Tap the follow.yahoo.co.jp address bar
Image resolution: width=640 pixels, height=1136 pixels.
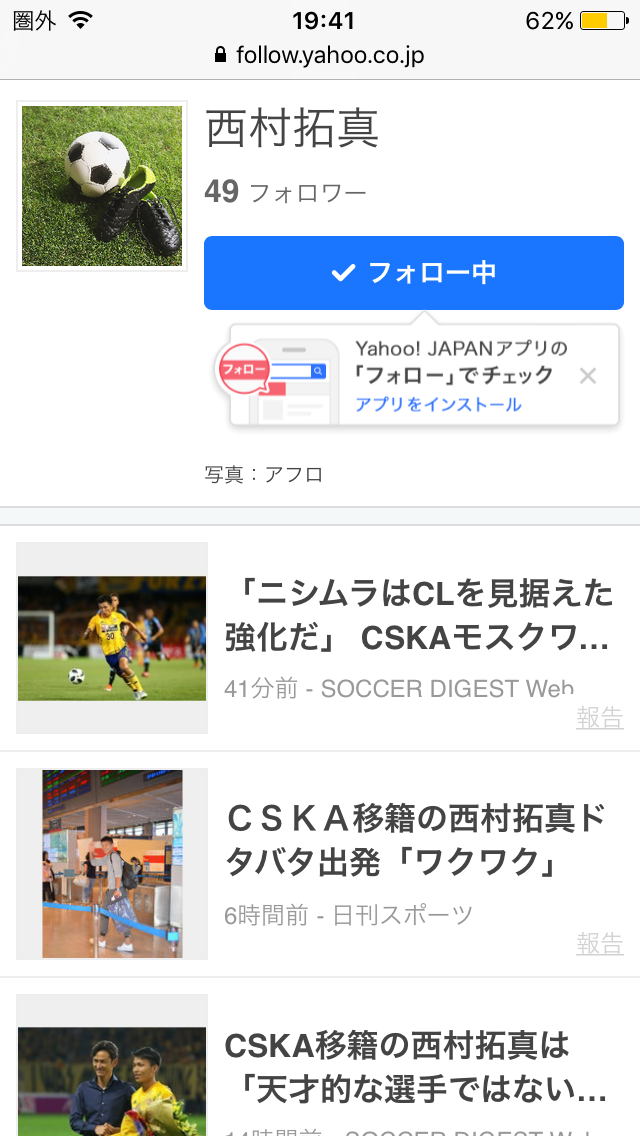point(320,55)
